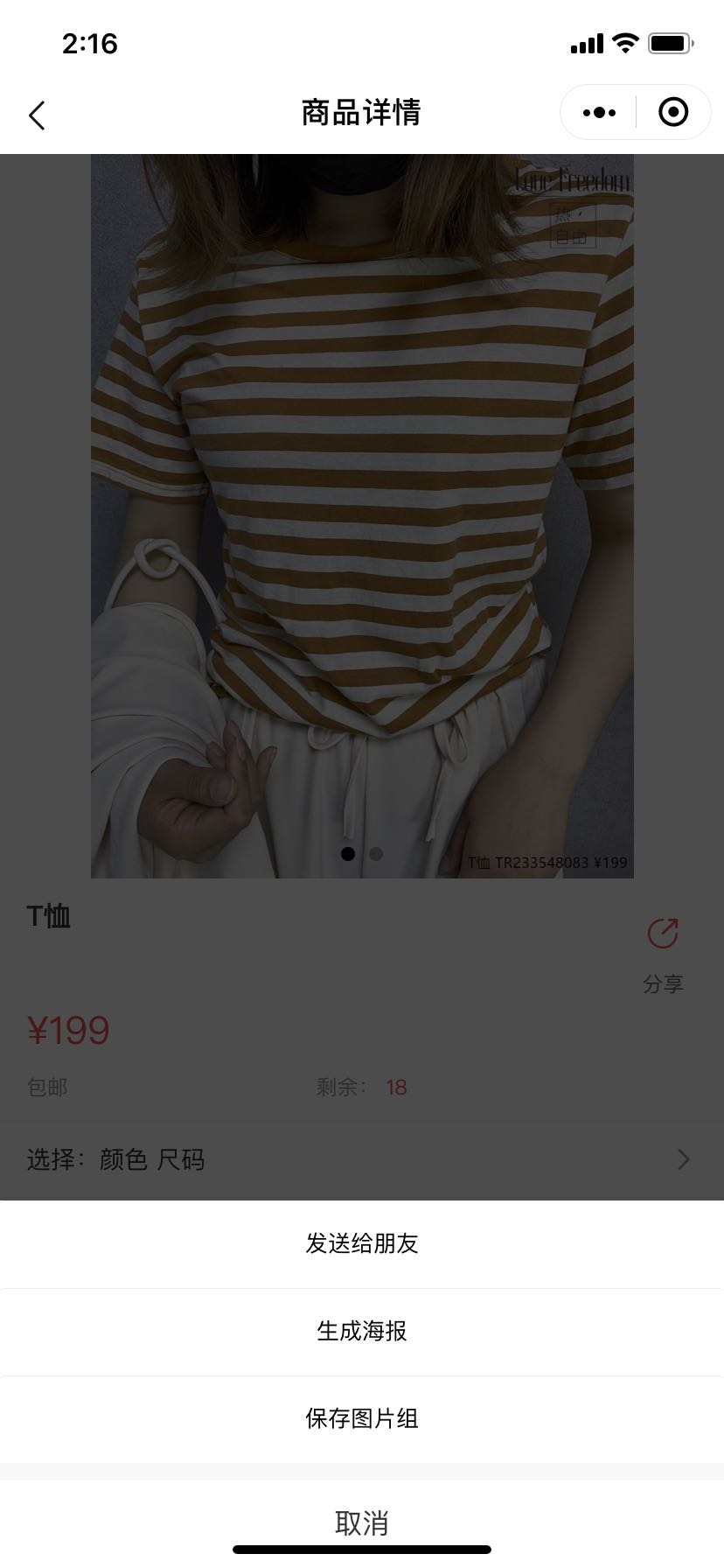Dismiss the share sheet with 取消
724x1568 pixels.
coord(362,1522)
